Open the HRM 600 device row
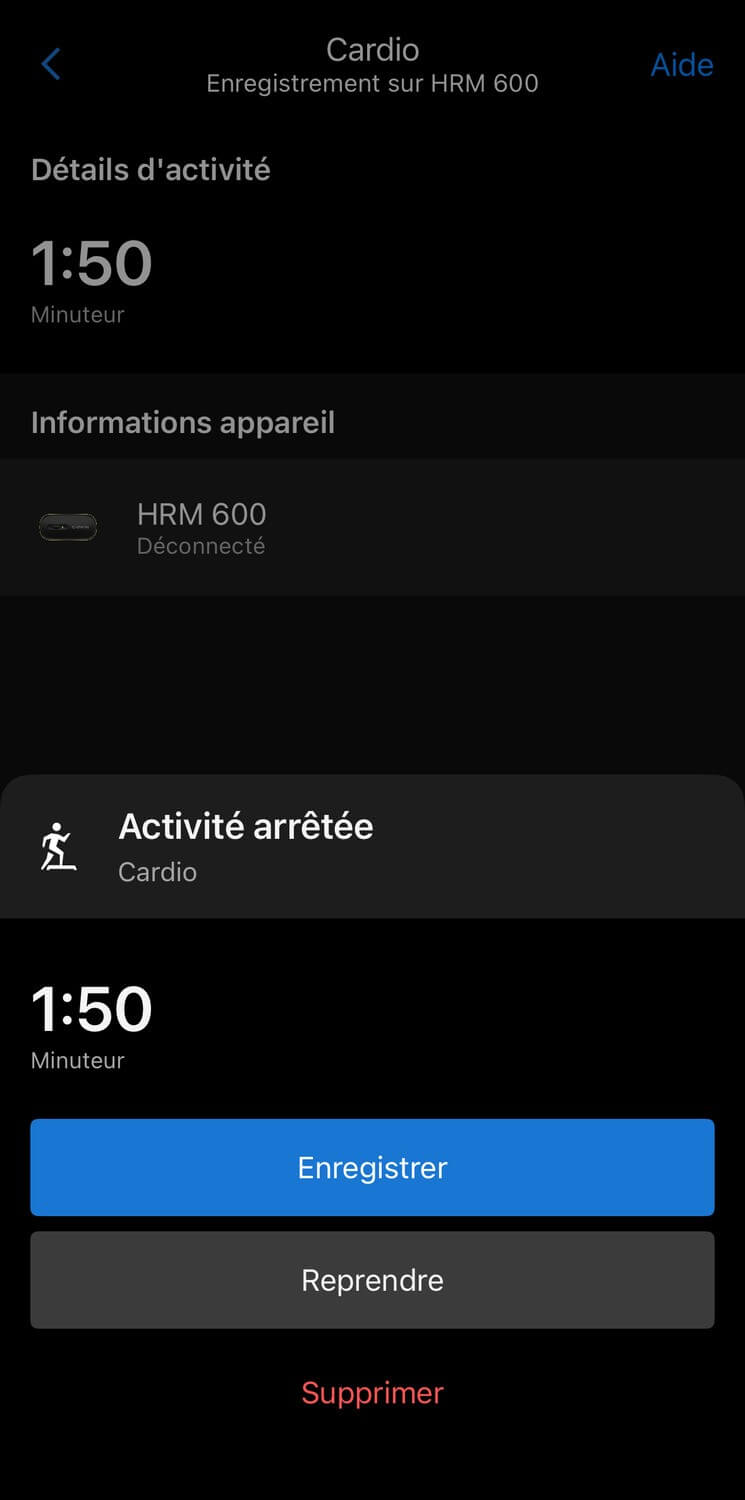The height and width of the screenshot is (1500, 745). (372, 528)
